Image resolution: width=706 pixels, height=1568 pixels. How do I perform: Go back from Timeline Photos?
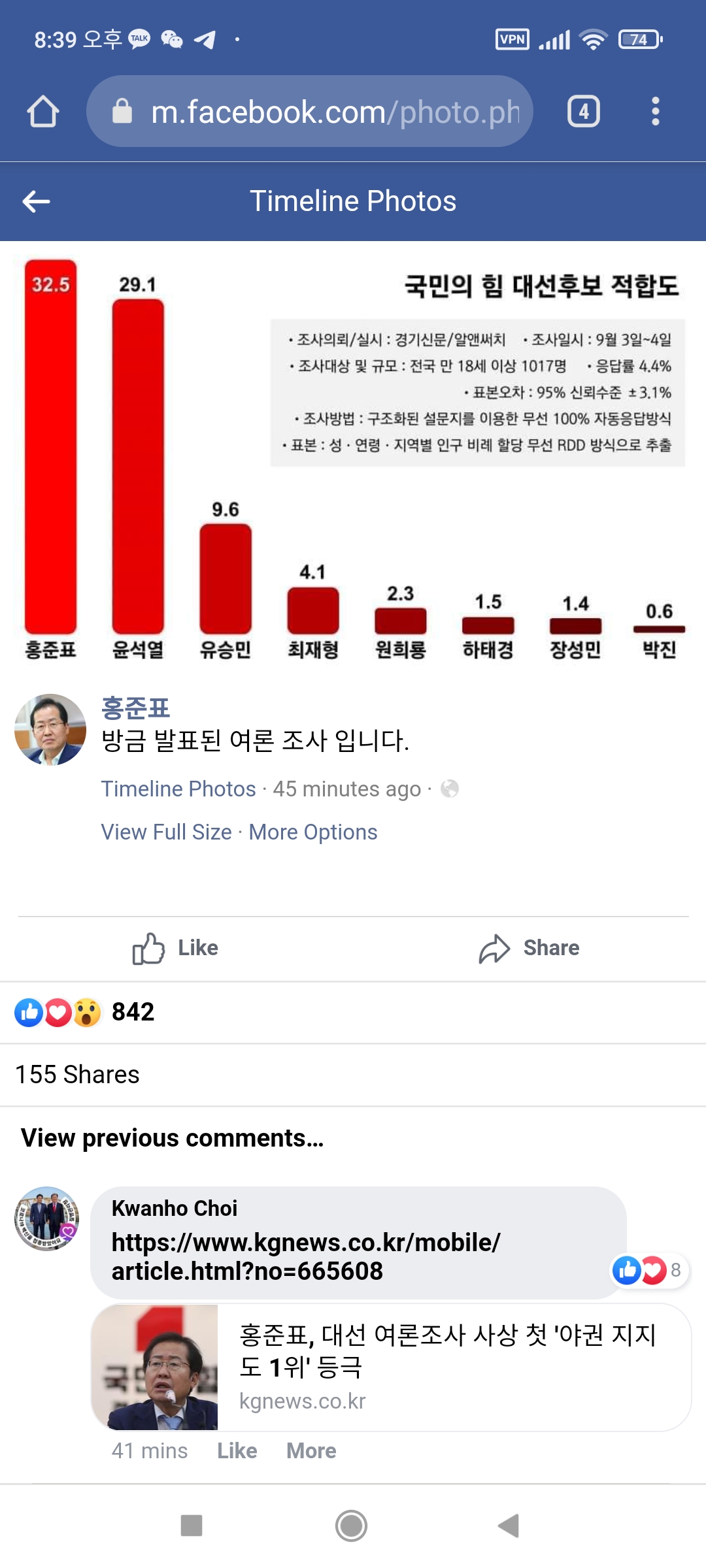click(36, 201)
